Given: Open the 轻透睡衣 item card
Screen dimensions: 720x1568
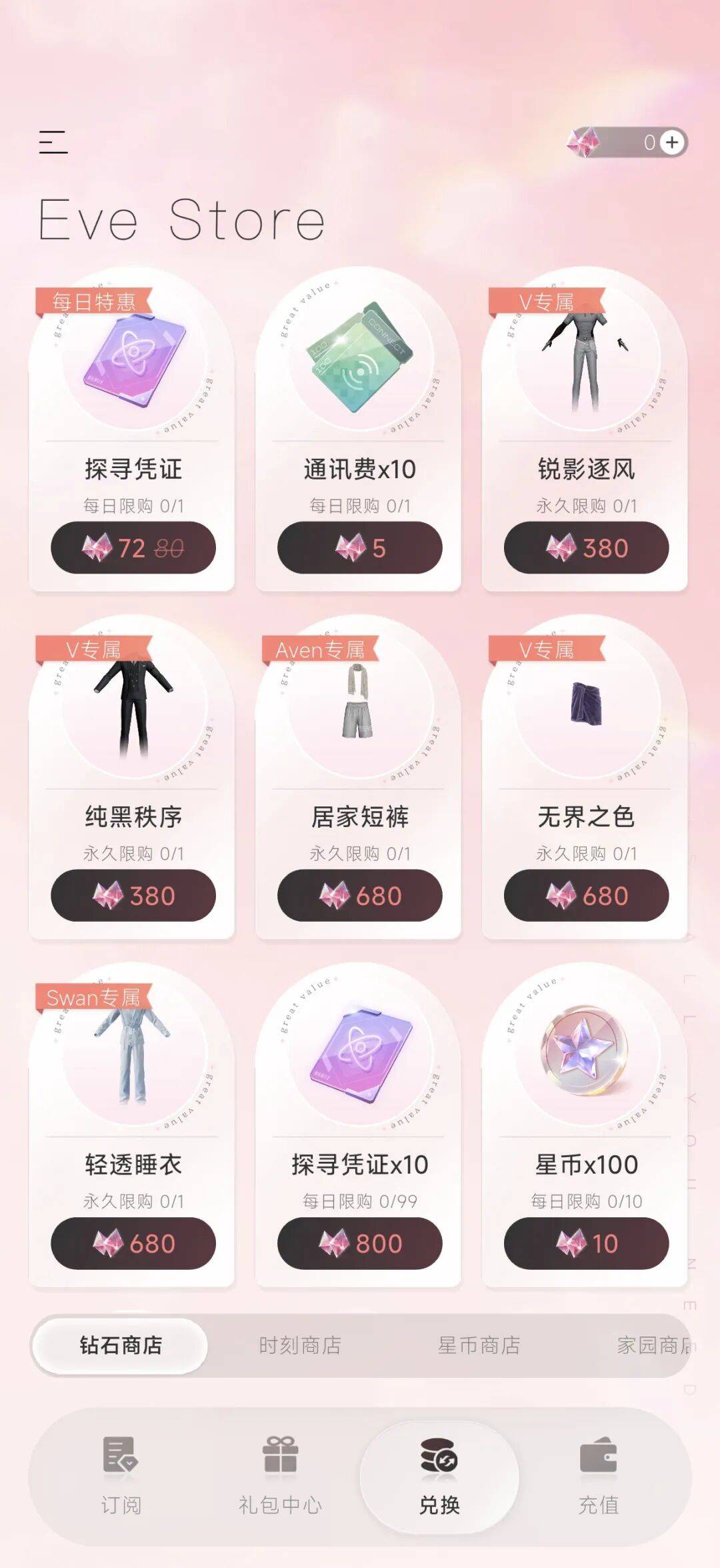Looking at the screenshot, I should [131, 1124].
